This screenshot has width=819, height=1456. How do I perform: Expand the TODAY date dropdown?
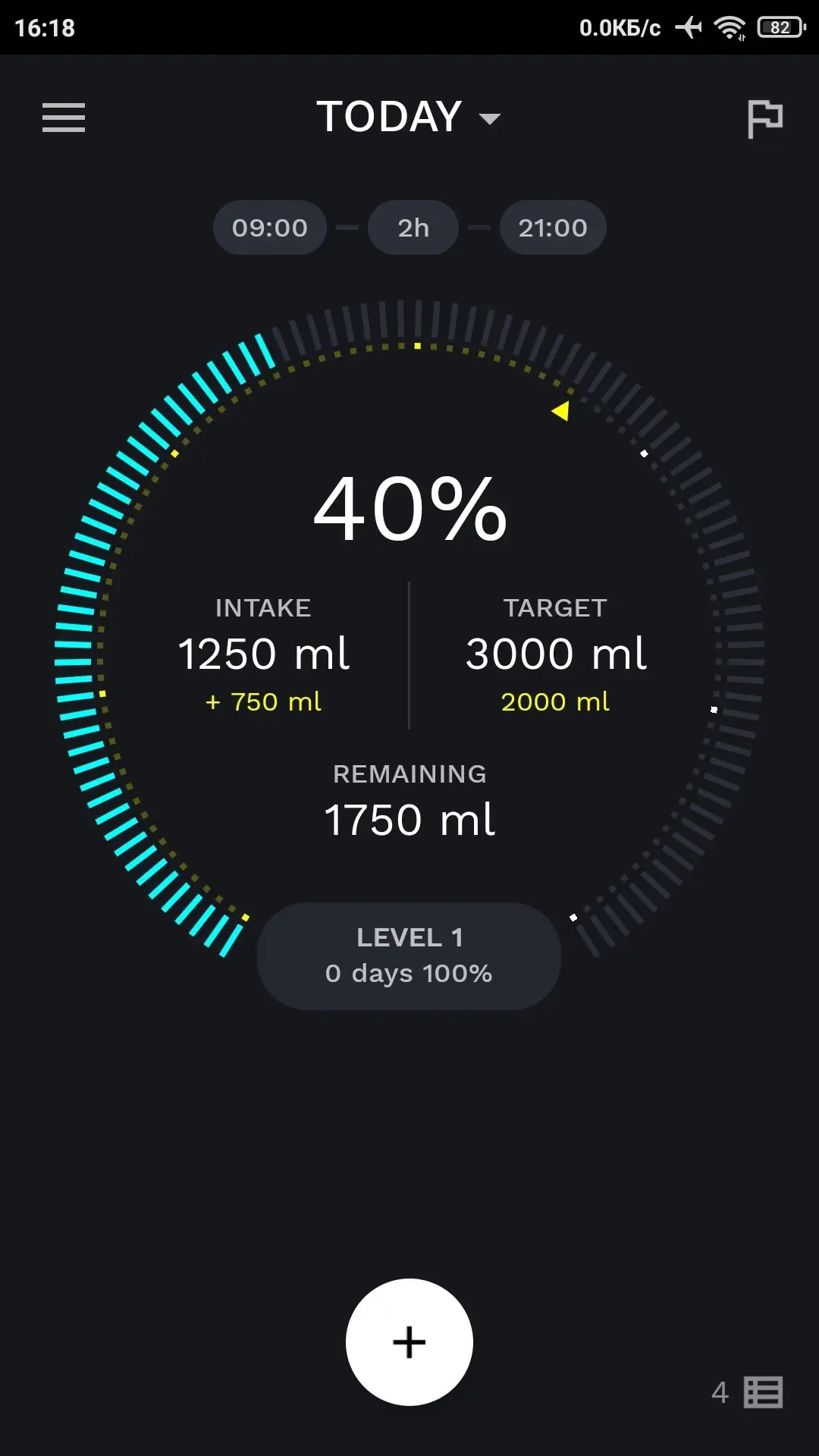tap(409, 117)
